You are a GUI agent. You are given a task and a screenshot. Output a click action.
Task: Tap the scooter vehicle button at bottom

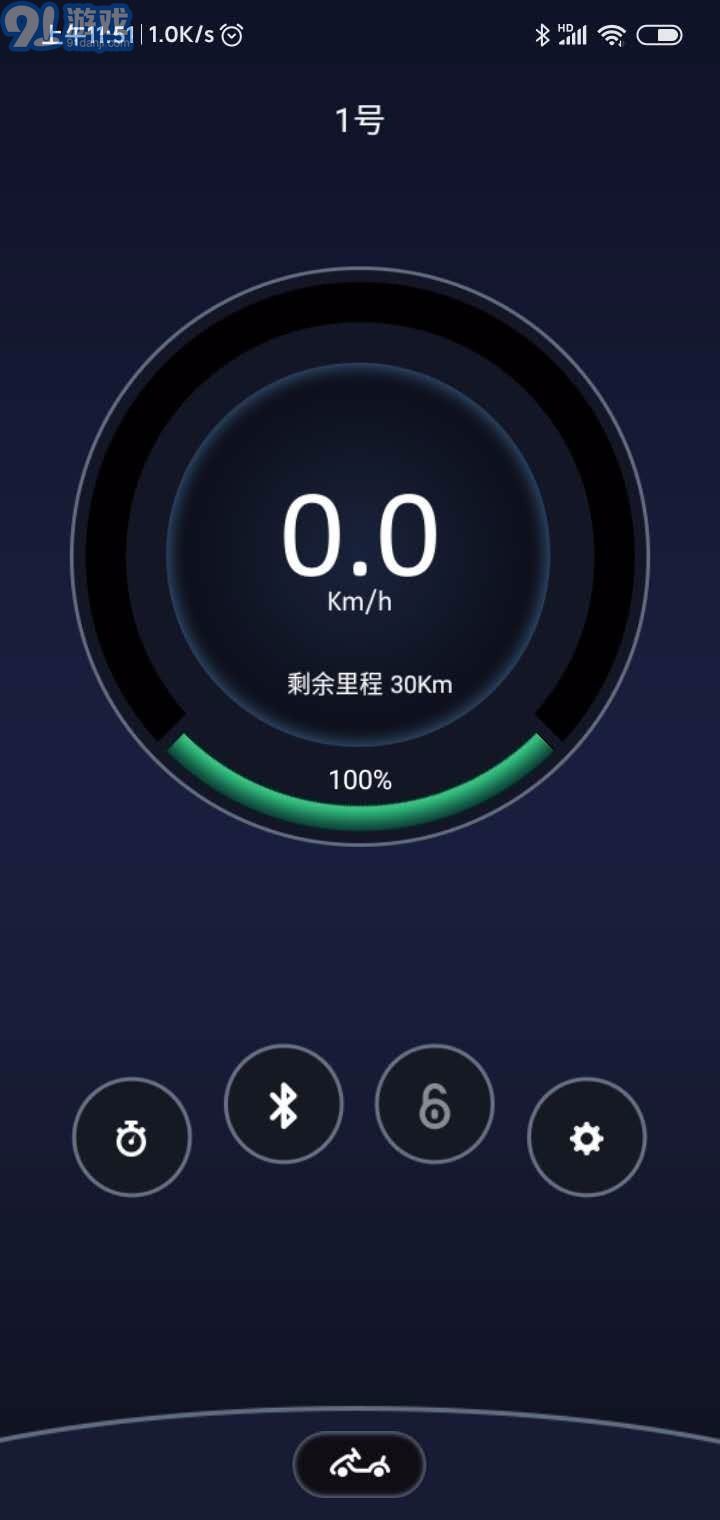(359, 1465)
